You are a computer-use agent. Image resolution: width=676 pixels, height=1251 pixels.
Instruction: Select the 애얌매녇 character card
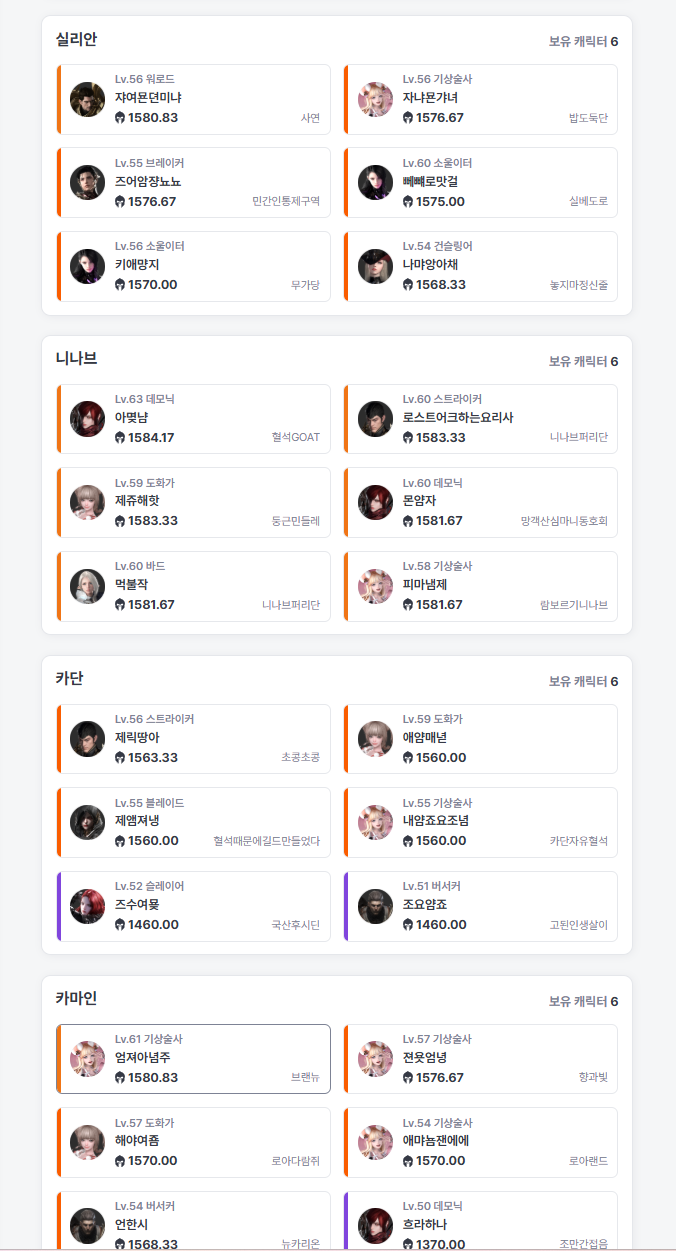[481, 739]
